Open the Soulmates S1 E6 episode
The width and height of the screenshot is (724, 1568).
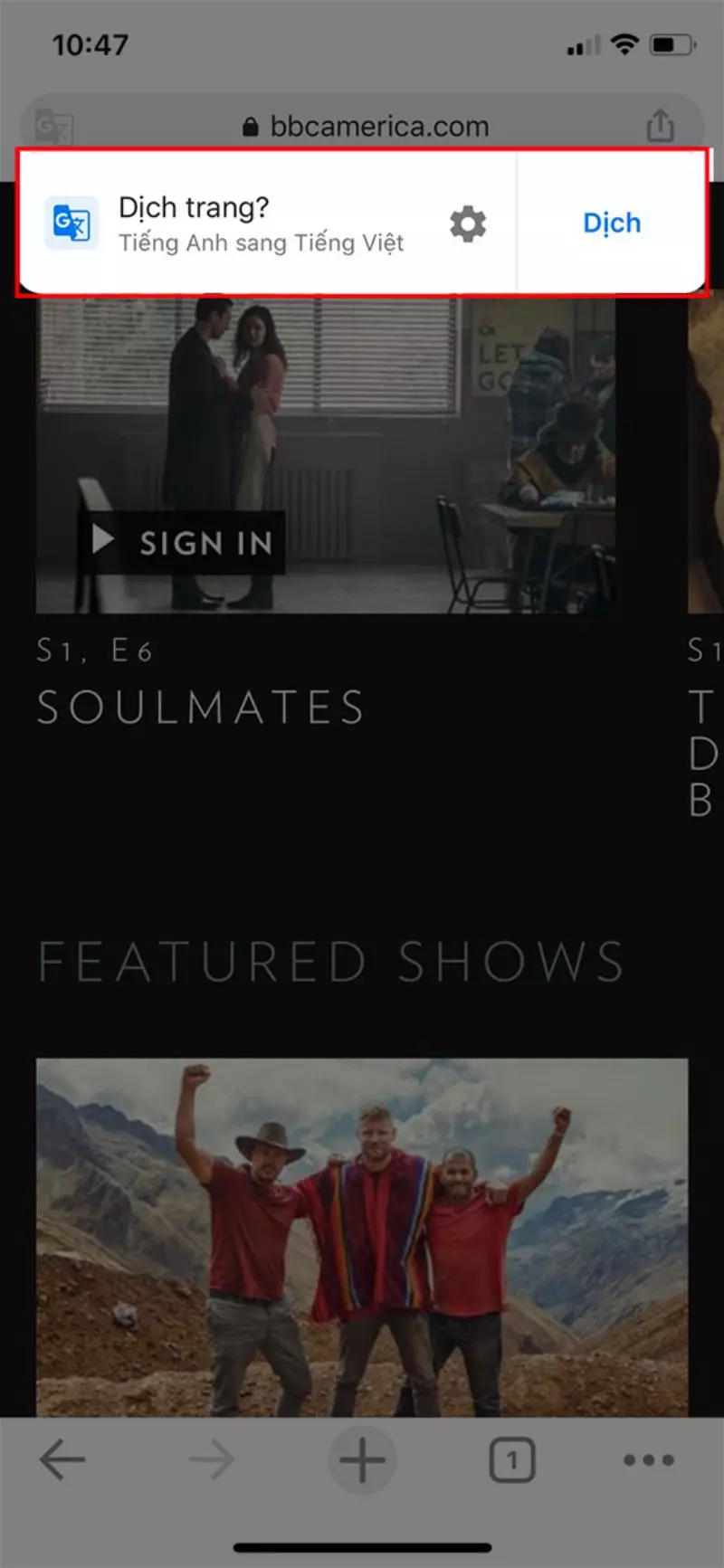point(200,707)
